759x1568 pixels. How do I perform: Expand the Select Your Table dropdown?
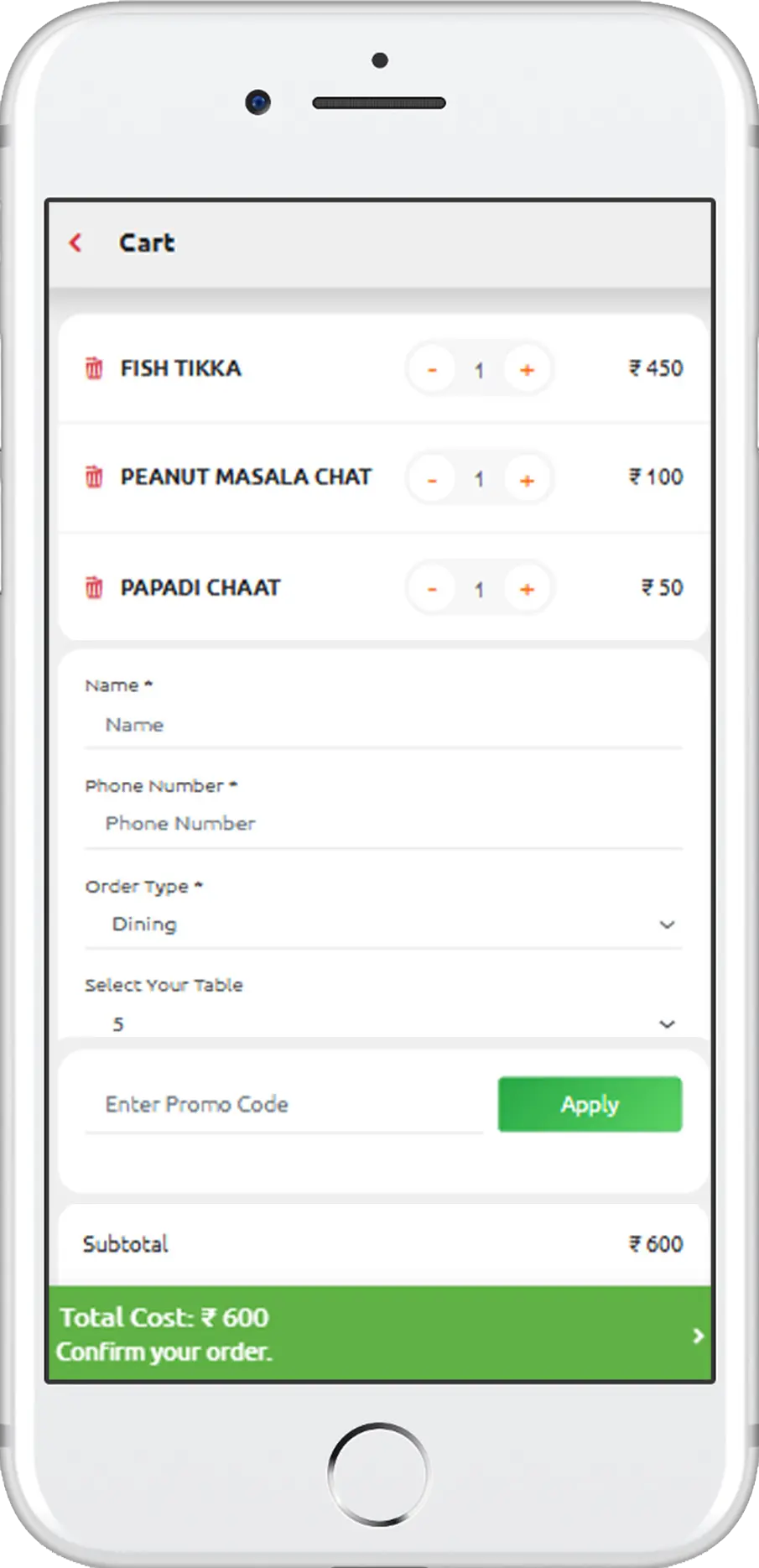click(x=382, y=1024)
